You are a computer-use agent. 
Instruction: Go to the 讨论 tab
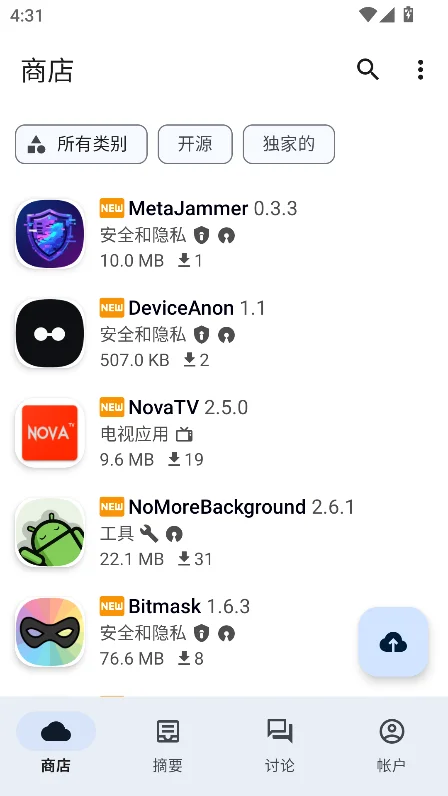279,746
